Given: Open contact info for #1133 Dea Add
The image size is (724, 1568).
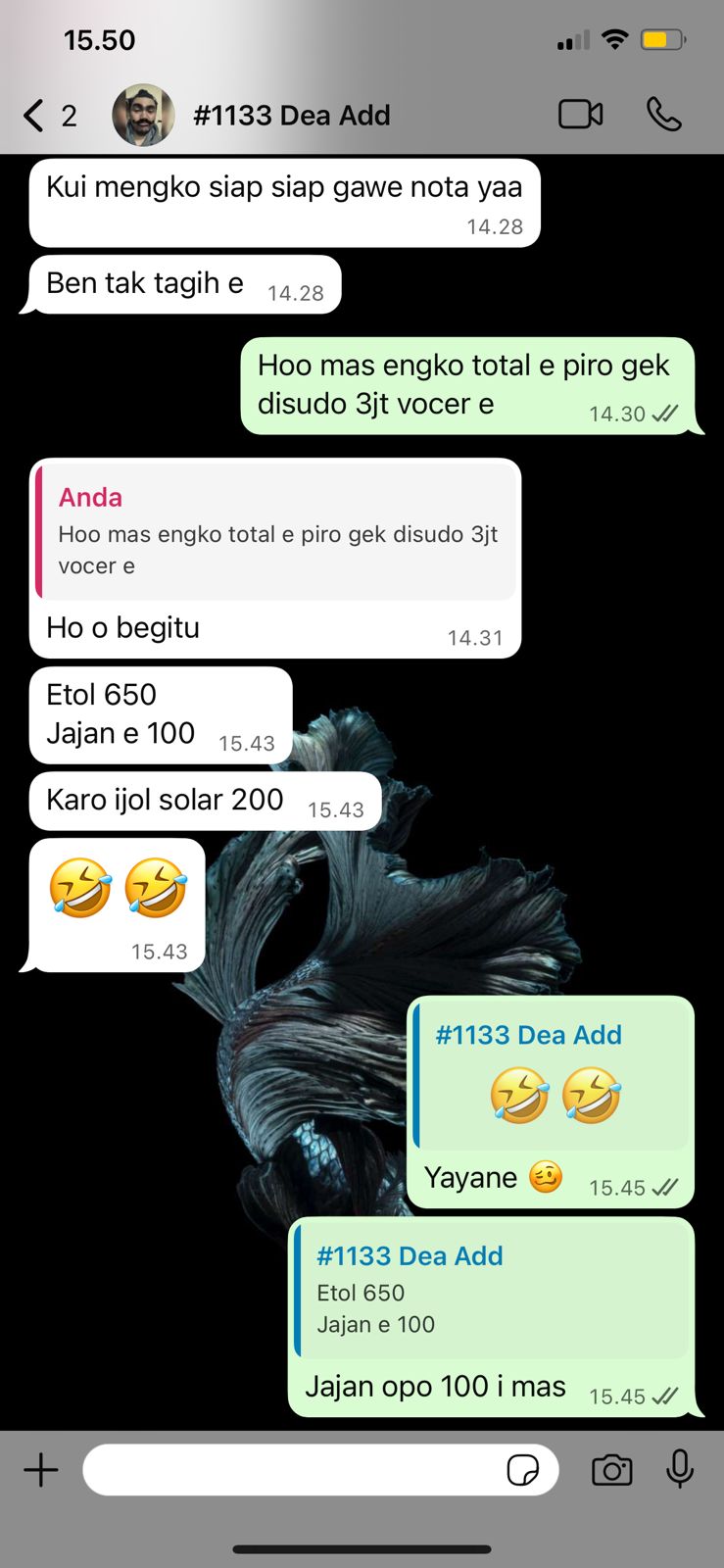Looking at the screenshot, I should 292,116.
